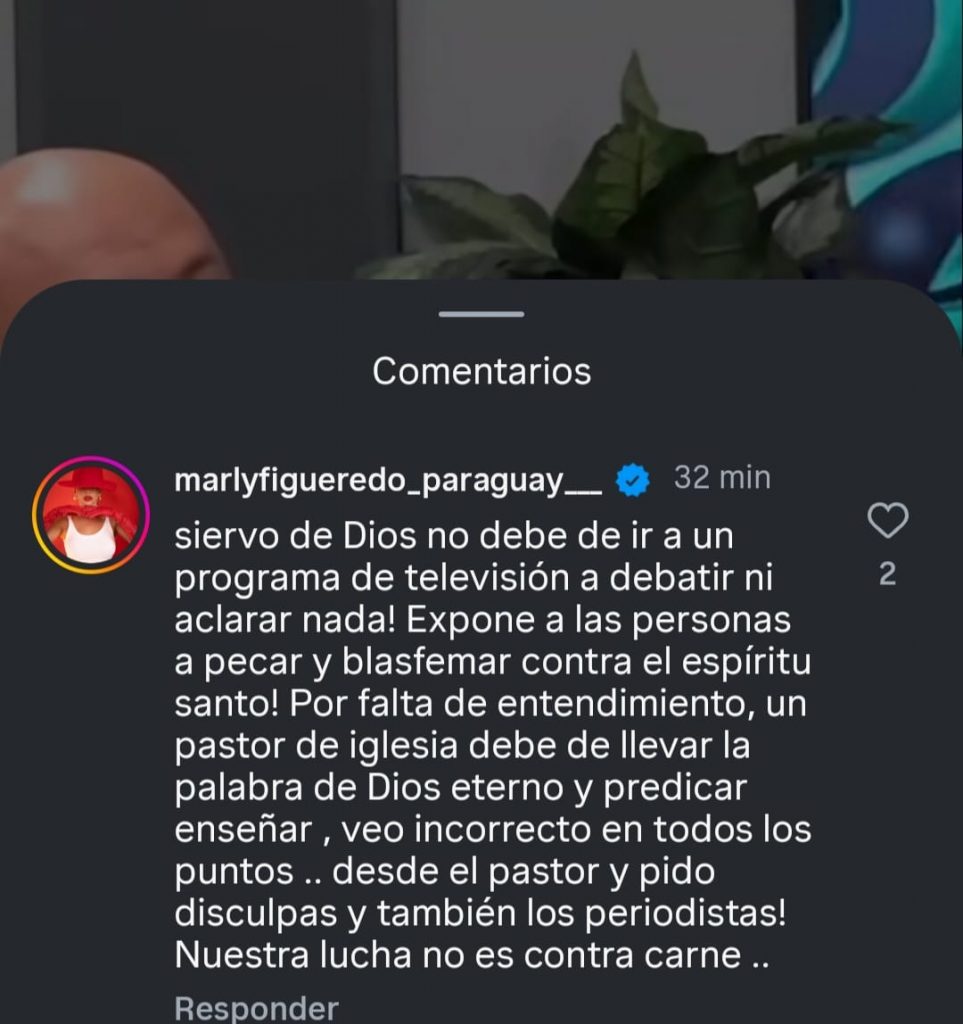This screenshot has width=963, height=1024.
Task: Tap the comments sheet drag handle
Action: (x=481, y=315)
